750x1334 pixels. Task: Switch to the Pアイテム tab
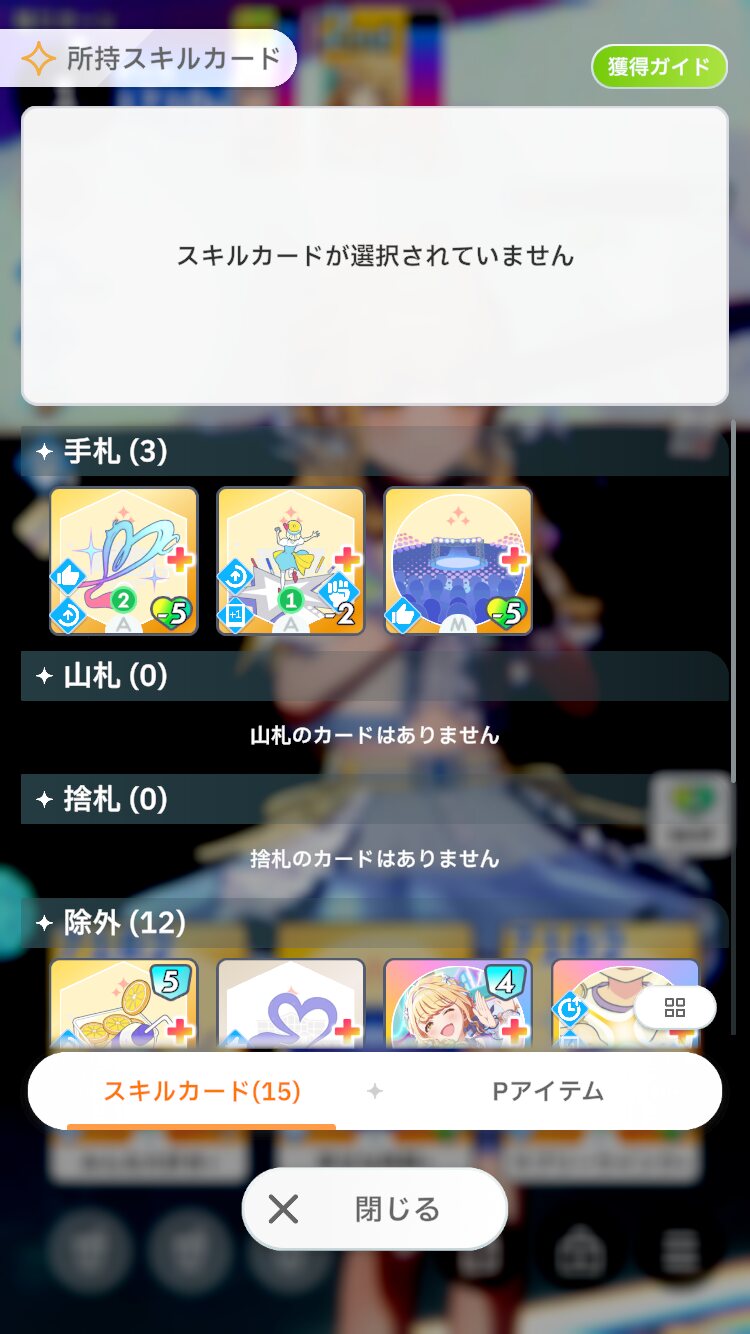pyautogui.click(x=548, y=1091)
